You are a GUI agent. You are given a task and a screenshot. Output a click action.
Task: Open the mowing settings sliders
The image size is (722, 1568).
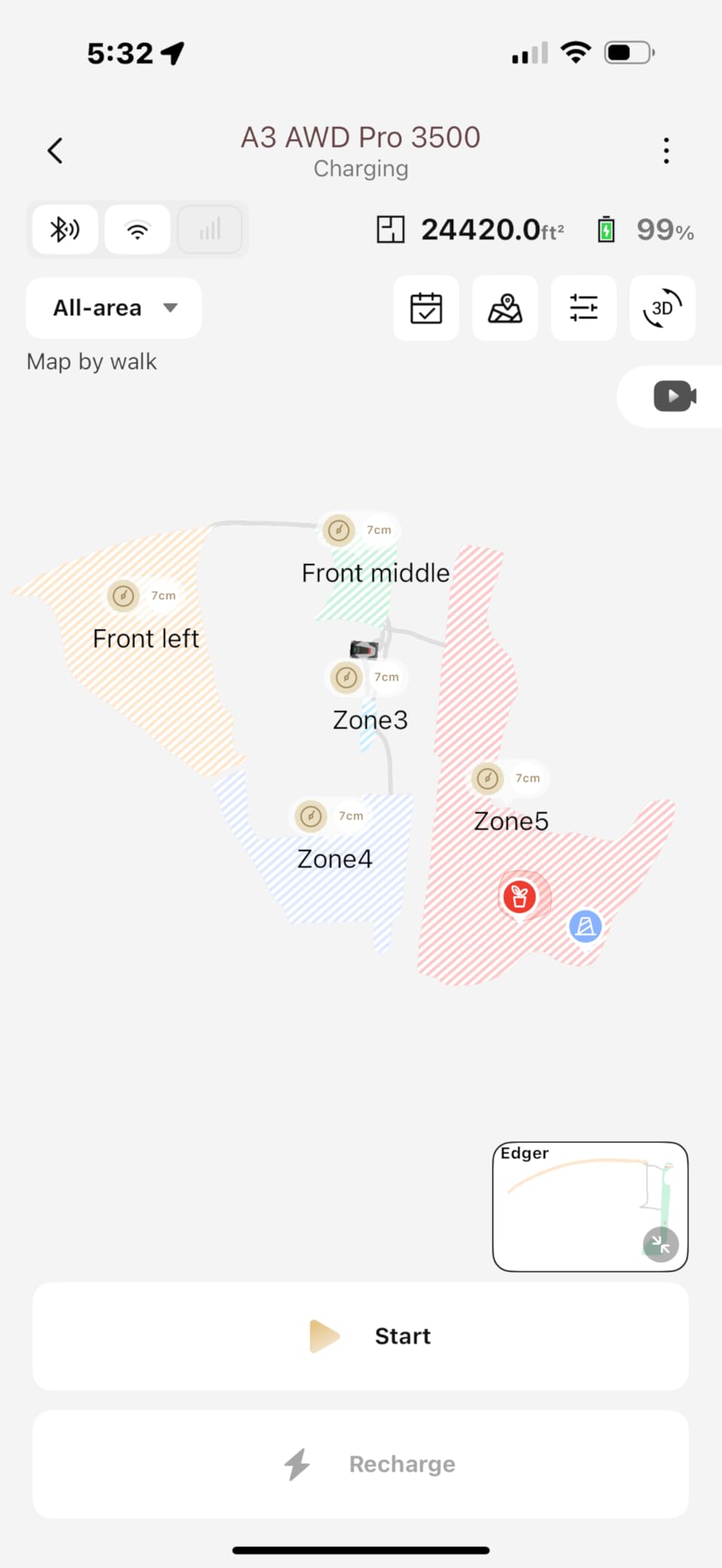coord(583,308)
